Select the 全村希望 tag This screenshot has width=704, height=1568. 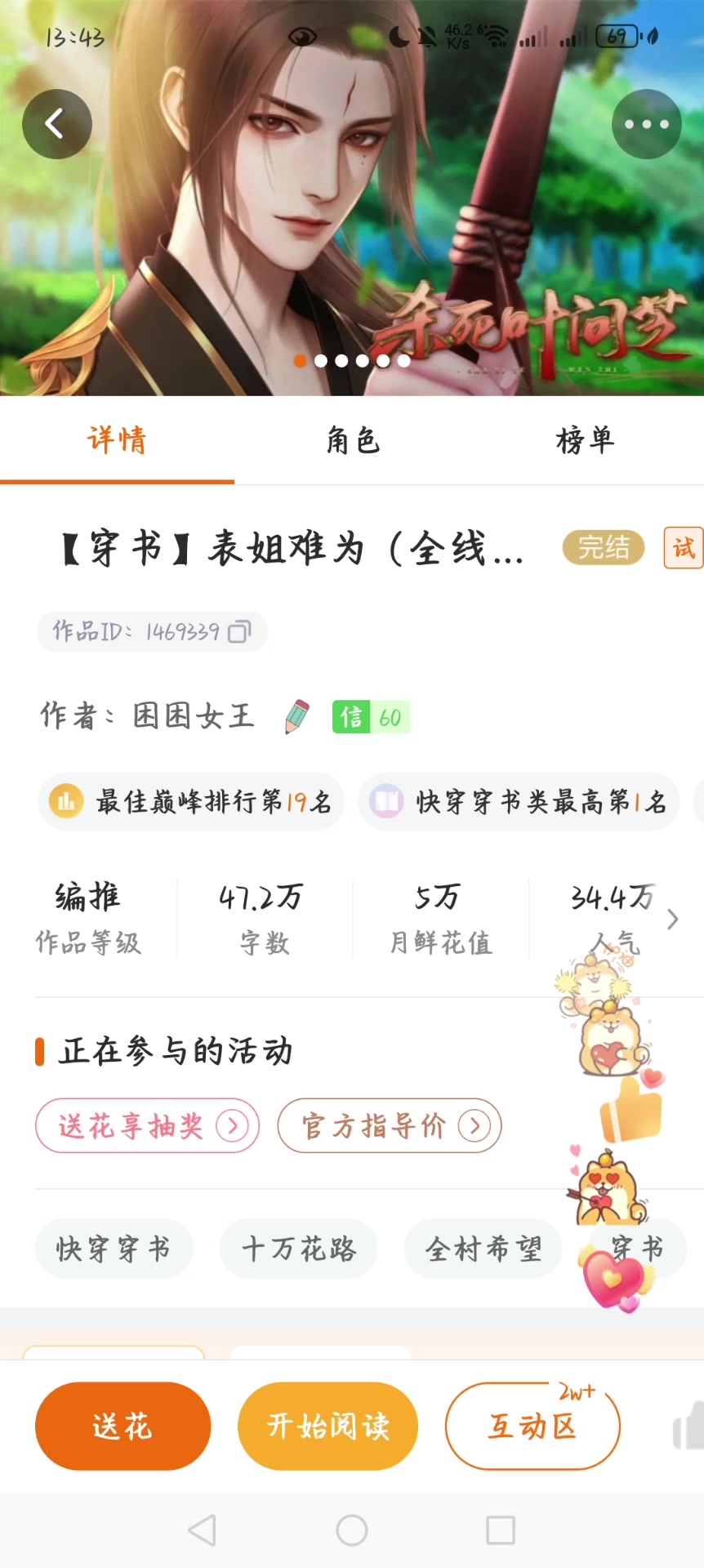click(483, 1249)
